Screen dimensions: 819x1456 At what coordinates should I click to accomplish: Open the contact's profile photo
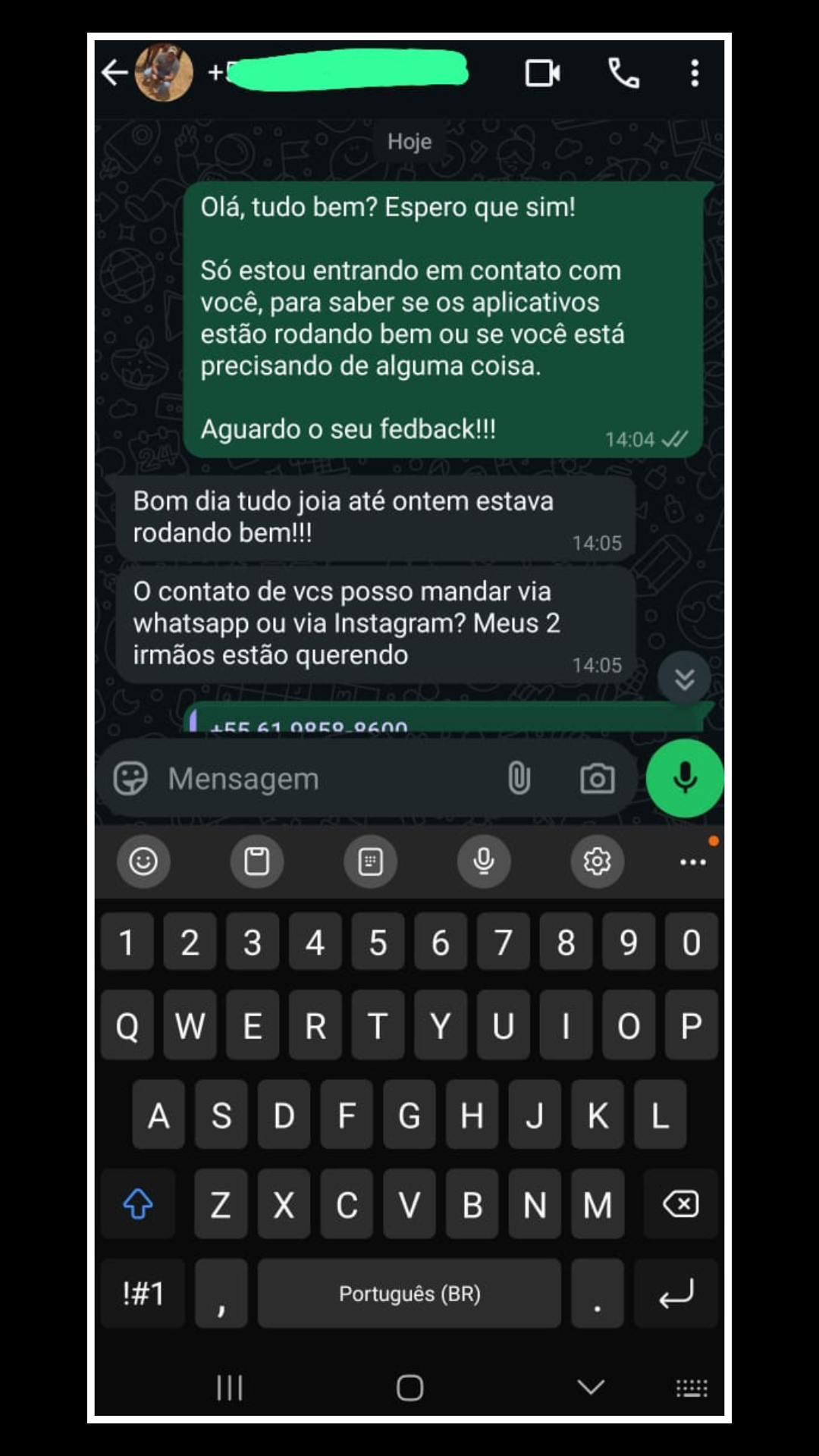(x=164, y=73)
